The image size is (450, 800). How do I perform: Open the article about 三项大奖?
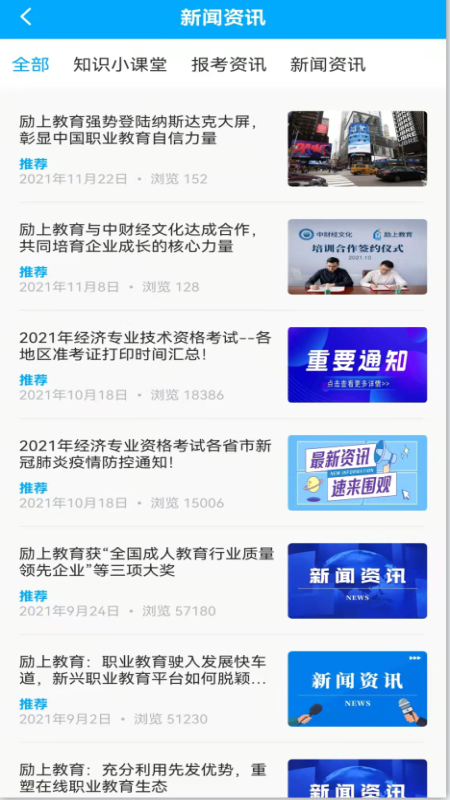(x=223, y=581)
